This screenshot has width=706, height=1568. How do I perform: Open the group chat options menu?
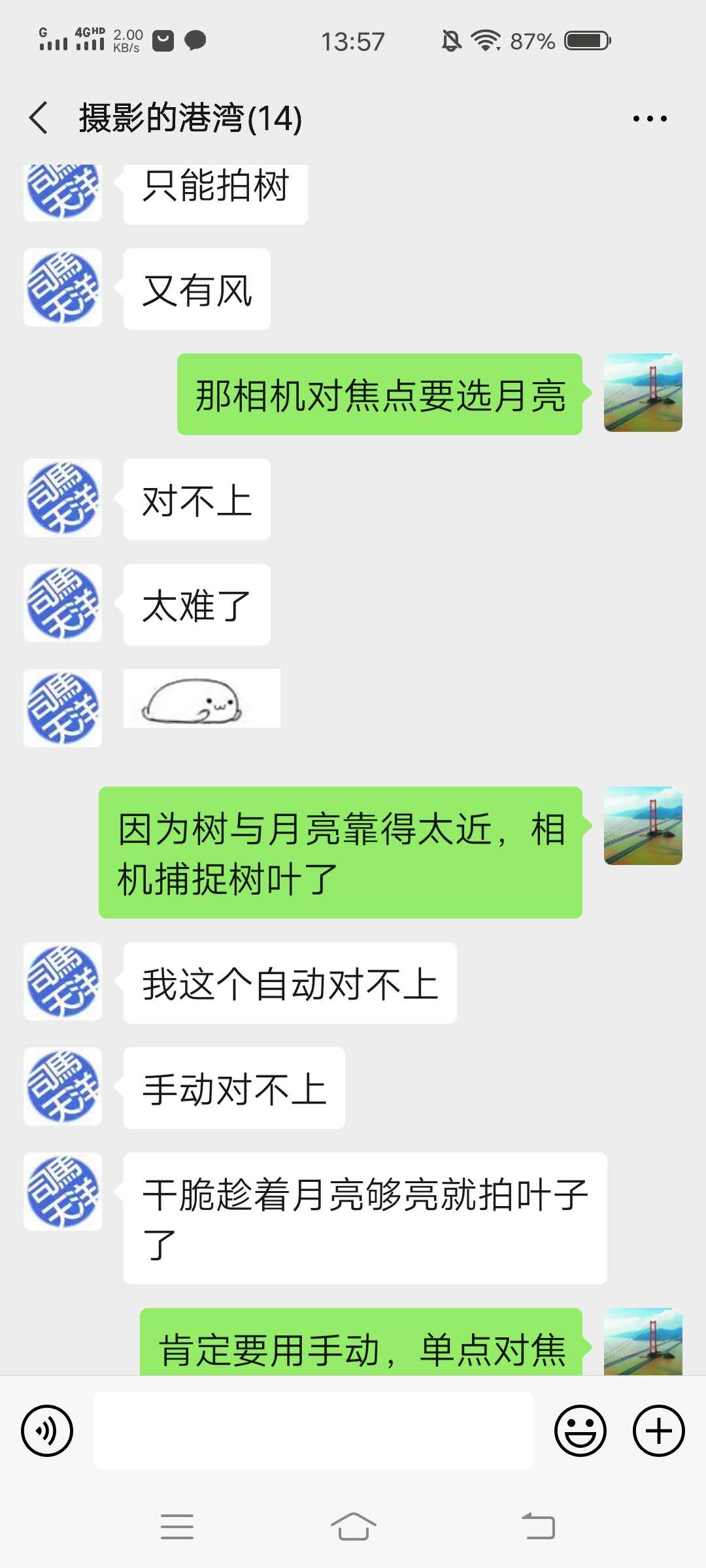[649, 118]
